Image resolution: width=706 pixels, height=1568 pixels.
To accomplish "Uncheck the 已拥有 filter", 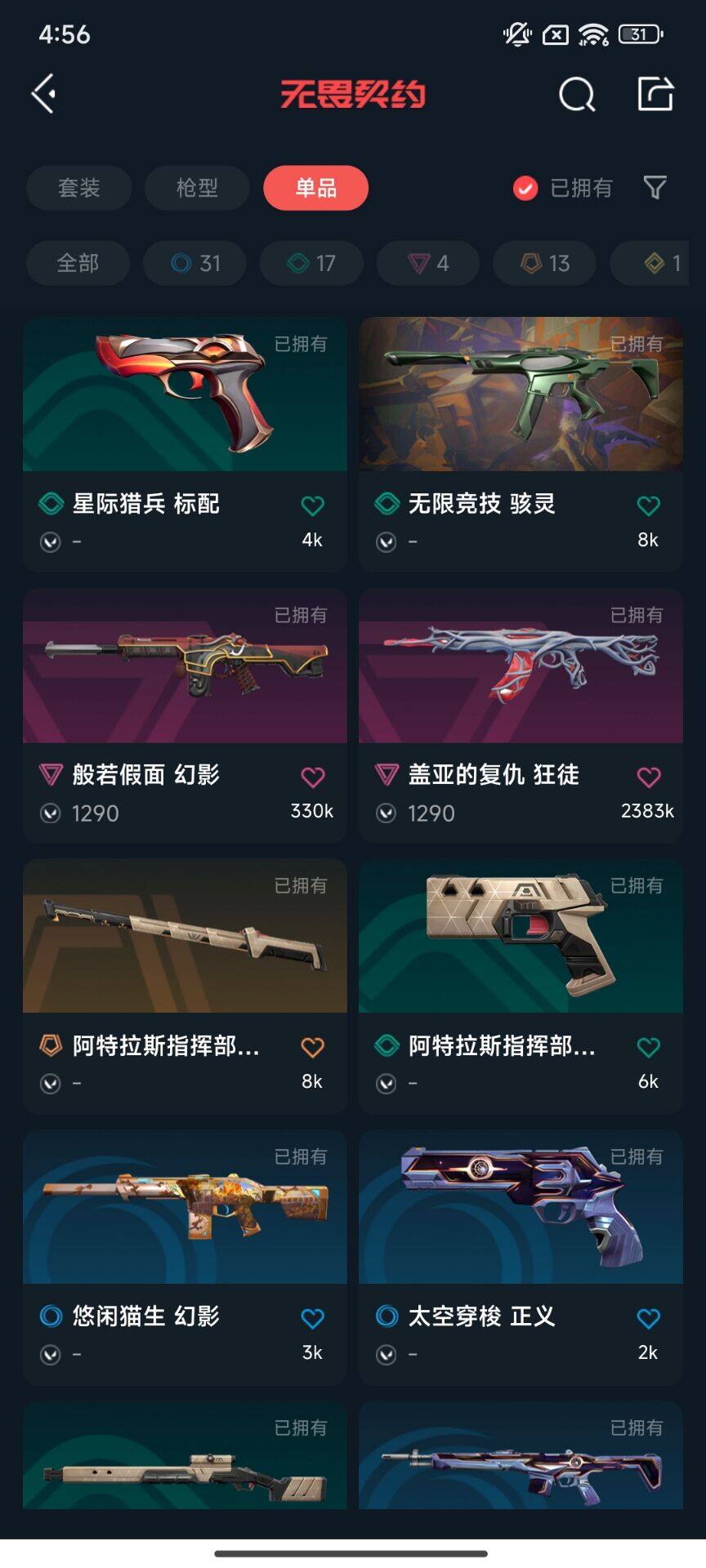I will tap(525, 189).
